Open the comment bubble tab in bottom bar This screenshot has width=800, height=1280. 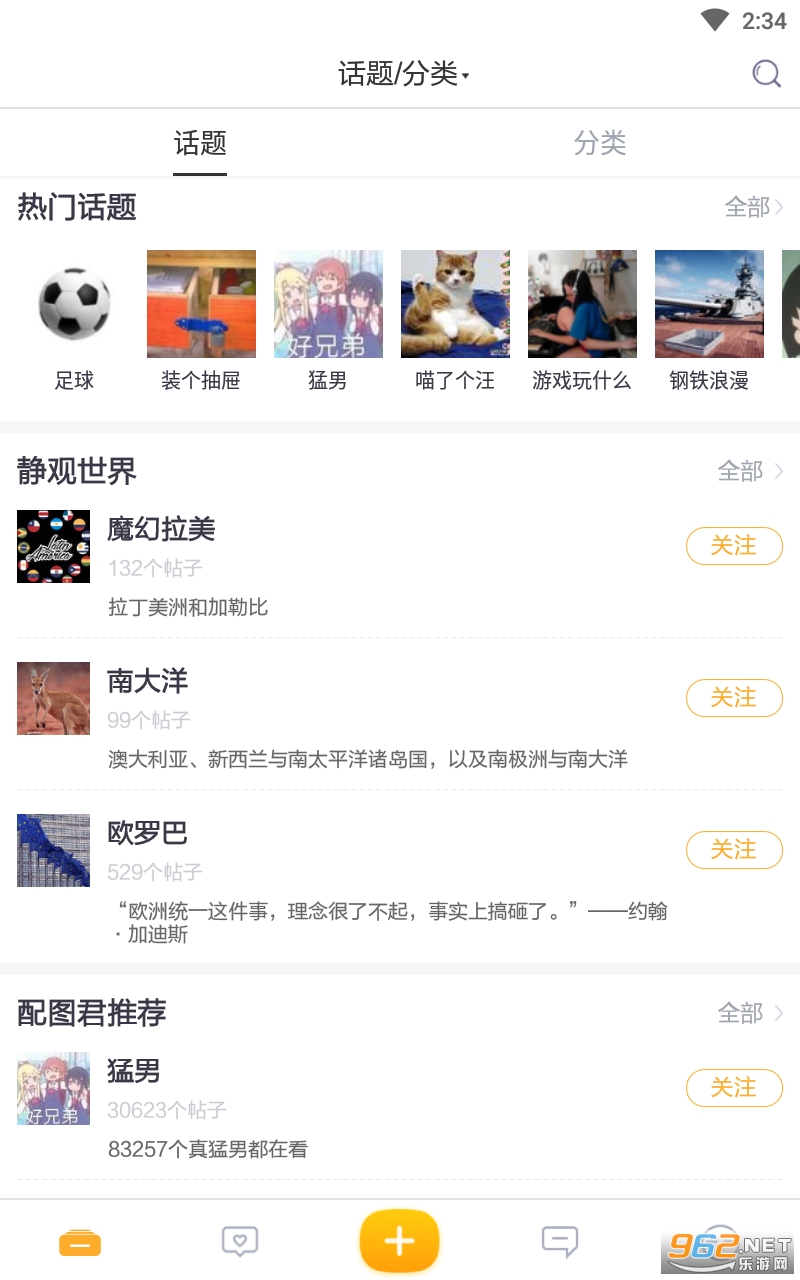coord(560,1241)
